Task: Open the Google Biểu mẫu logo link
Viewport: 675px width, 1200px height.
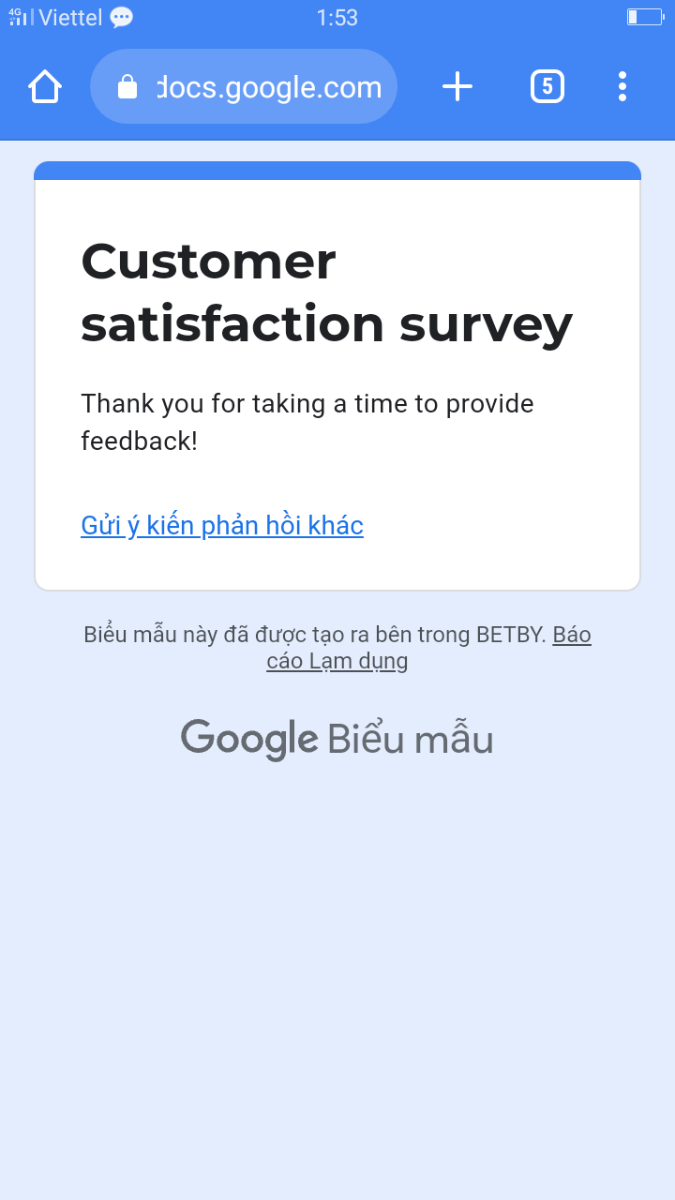Action: point(337,740)
